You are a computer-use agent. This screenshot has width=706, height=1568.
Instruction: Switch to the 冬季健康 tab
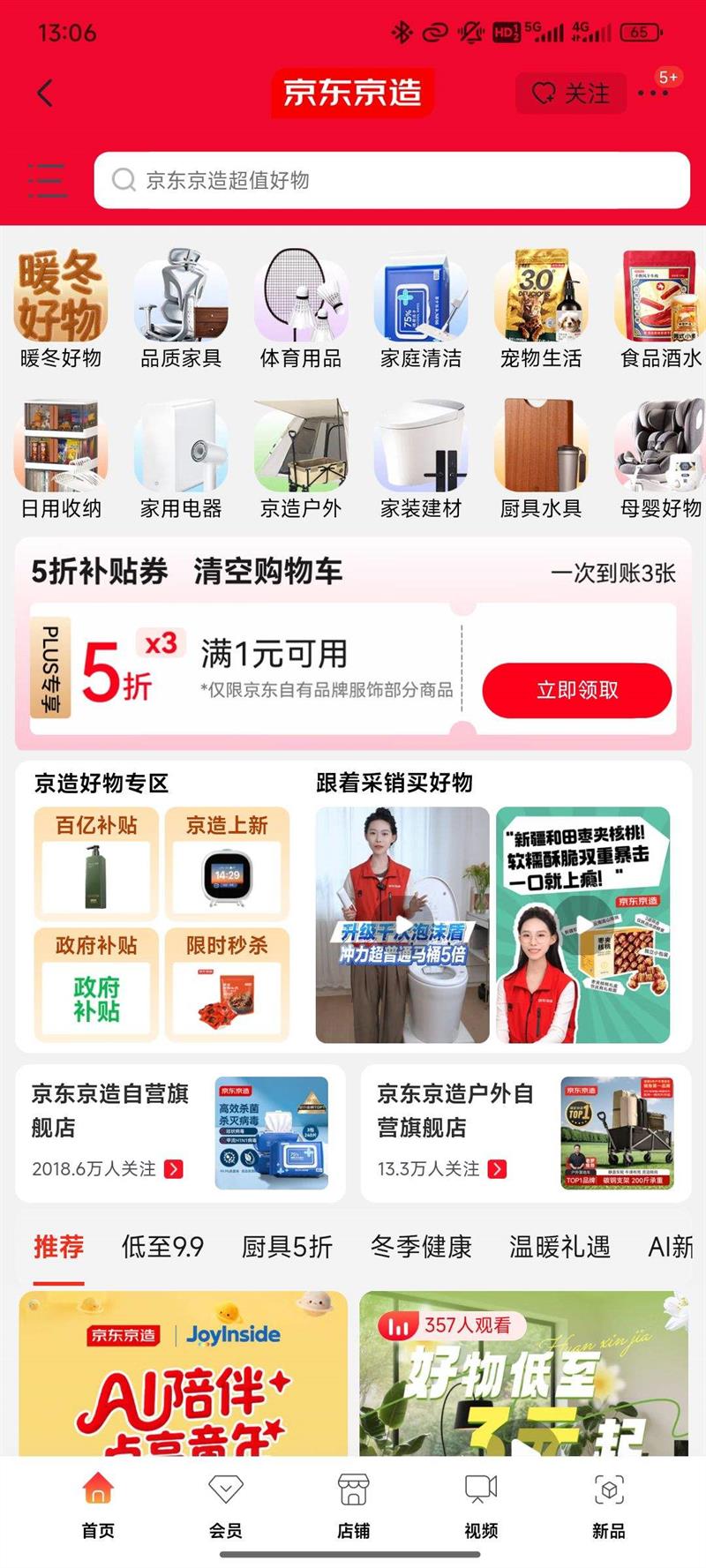(421, 1247)
